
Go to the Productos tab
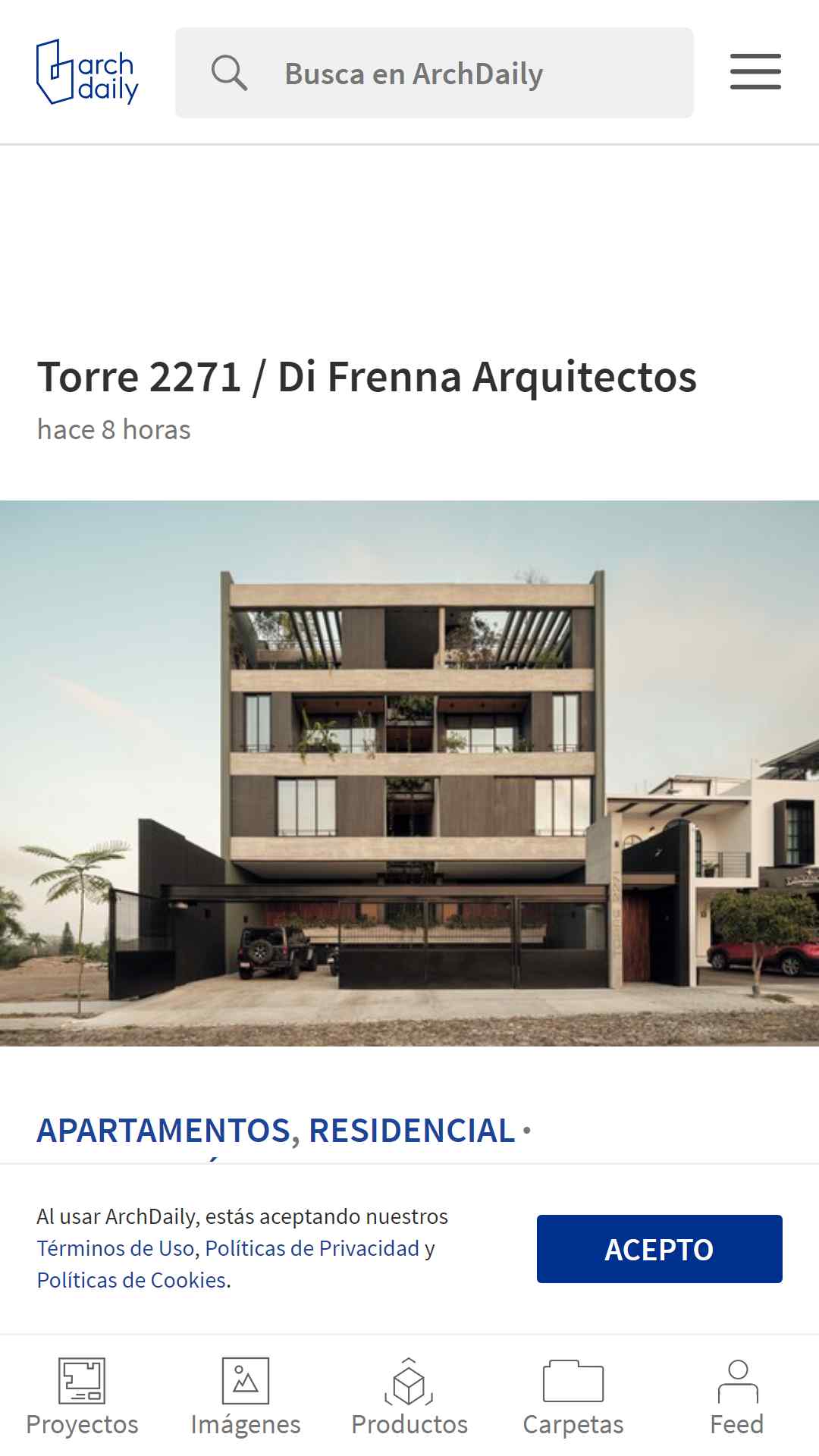[409, 1397]
